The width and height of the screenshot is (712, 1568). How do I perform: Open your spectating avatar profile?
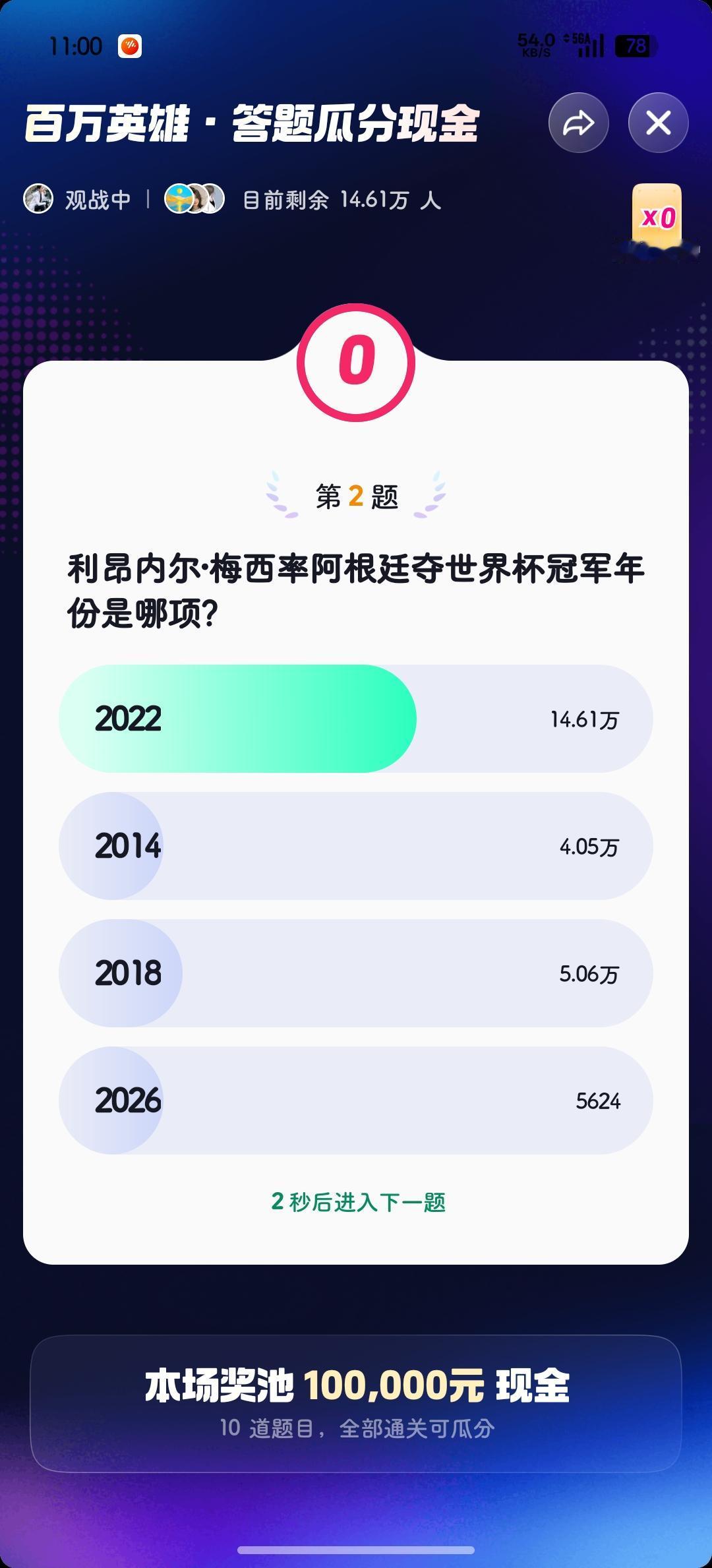41,199
